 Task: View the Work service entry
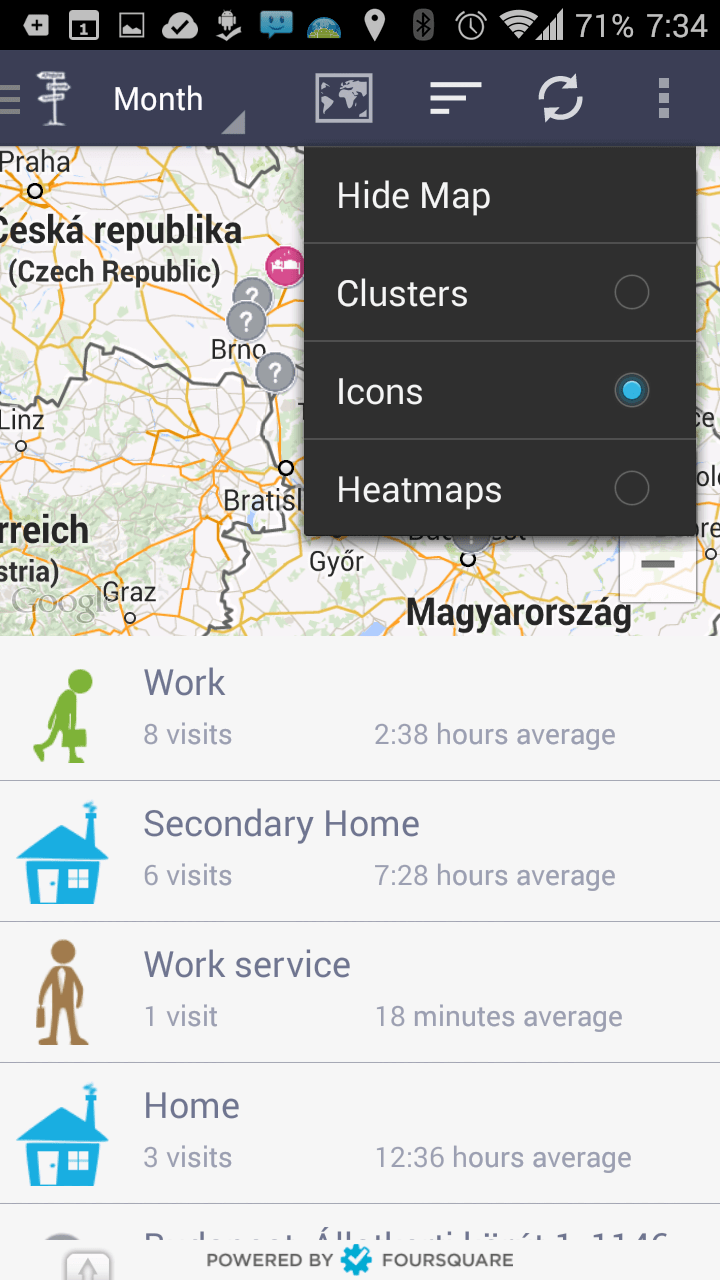(360, 992)
